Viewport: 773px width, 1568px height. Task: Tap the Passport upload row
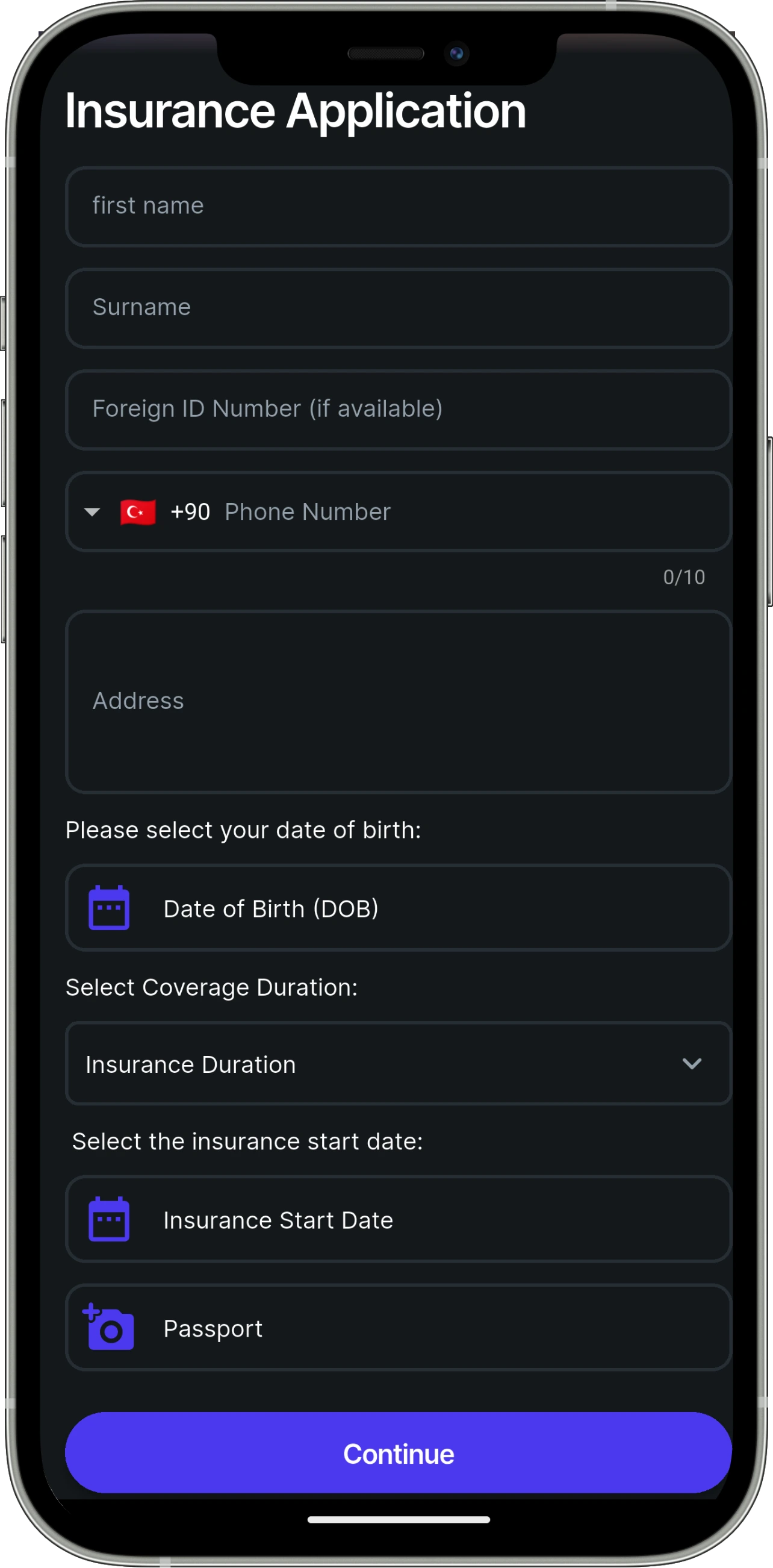tap(399, 1329)
